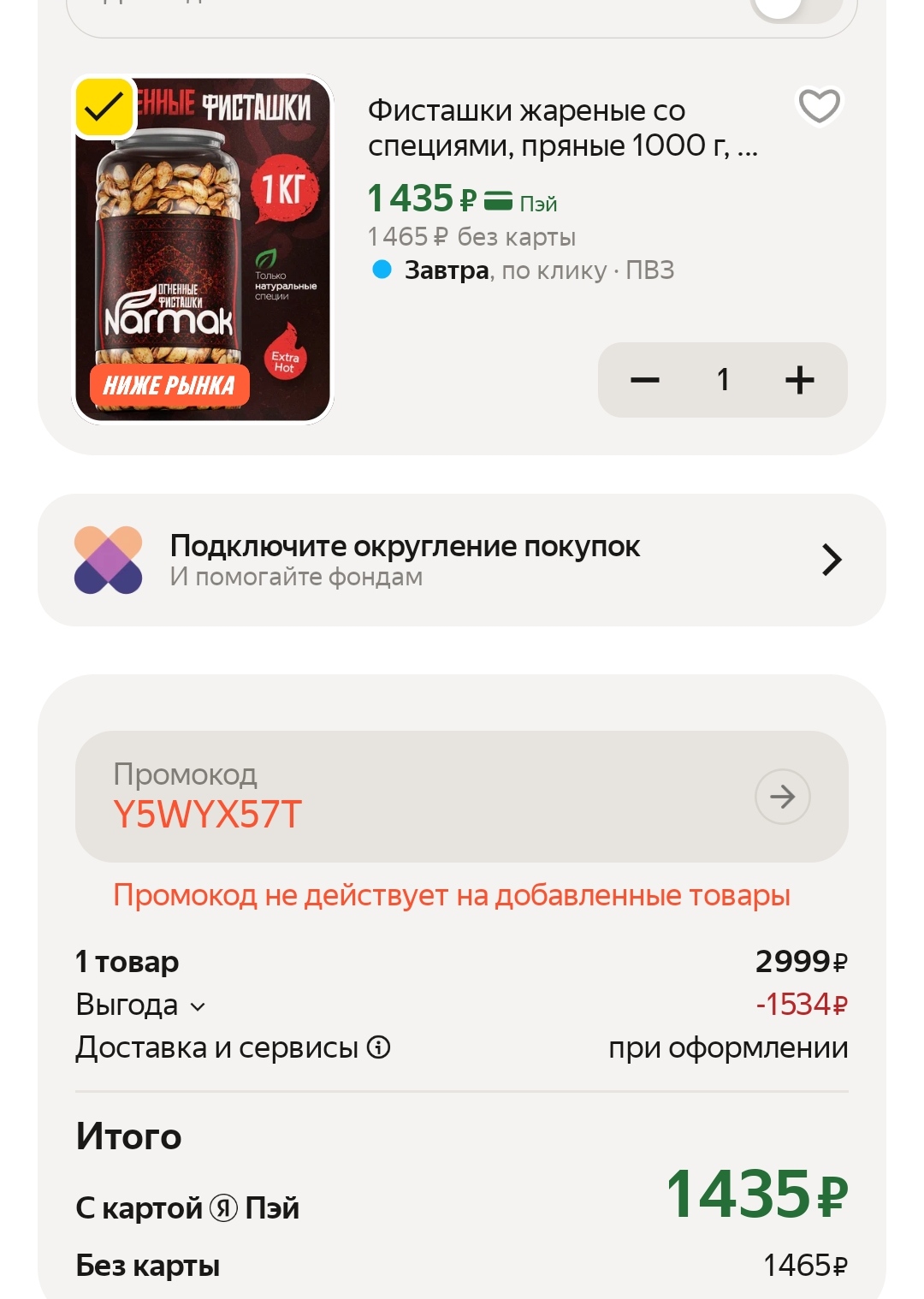Add pistachios to favorites with the heart

[x=819, y=106]
